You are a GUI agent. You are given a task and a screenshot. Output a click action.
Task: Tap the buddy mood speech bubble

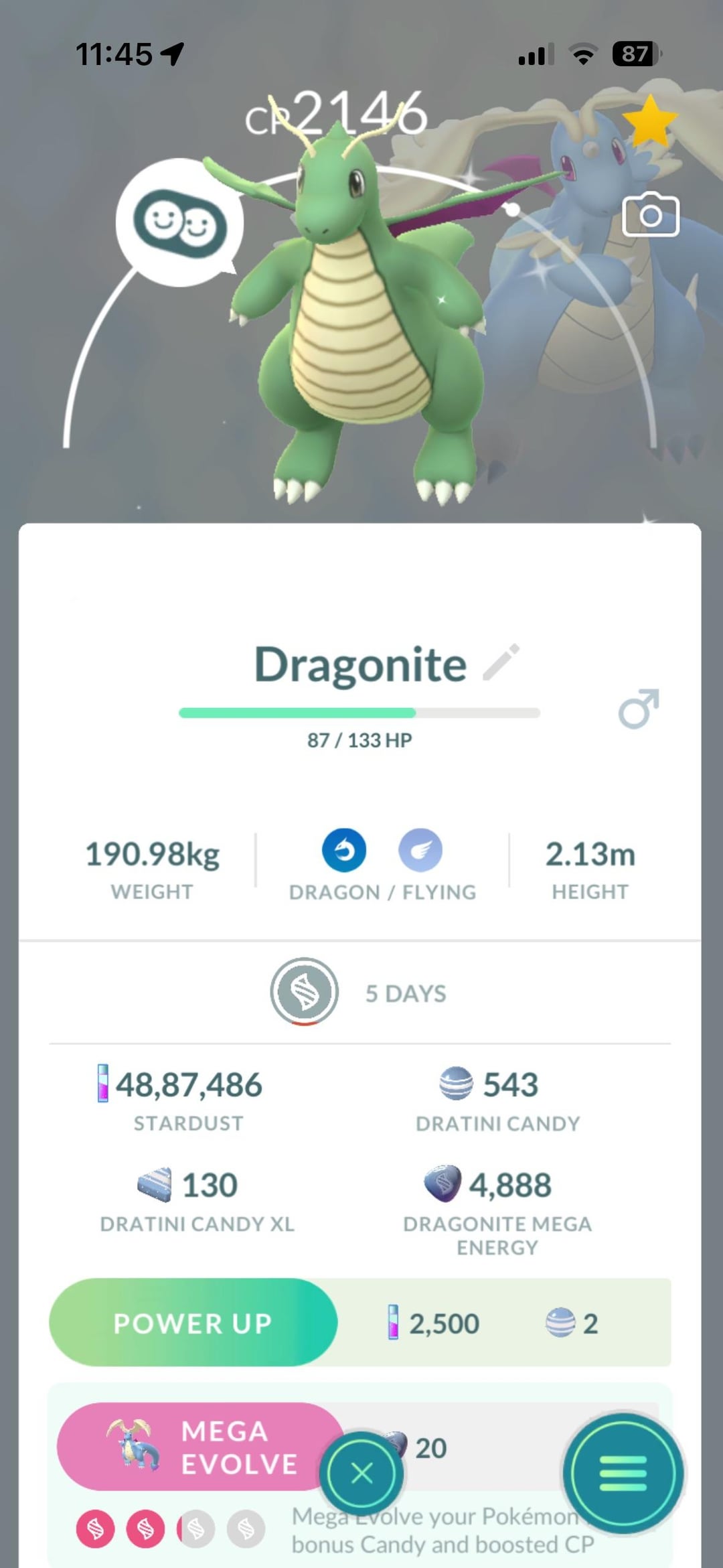pos(179,223)
